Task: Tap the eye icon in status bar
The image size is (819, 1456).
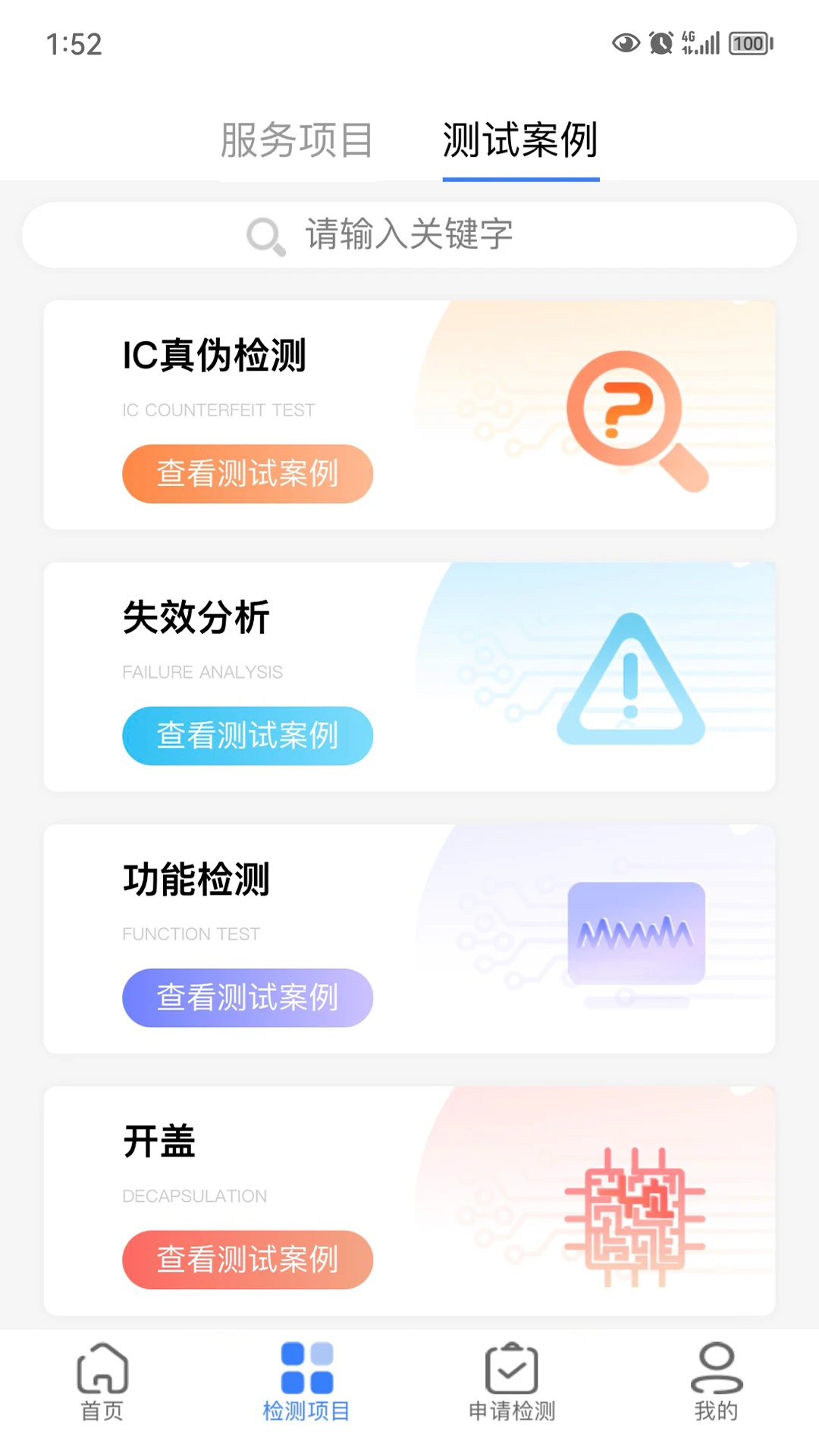Action: (x=626, y=43)
